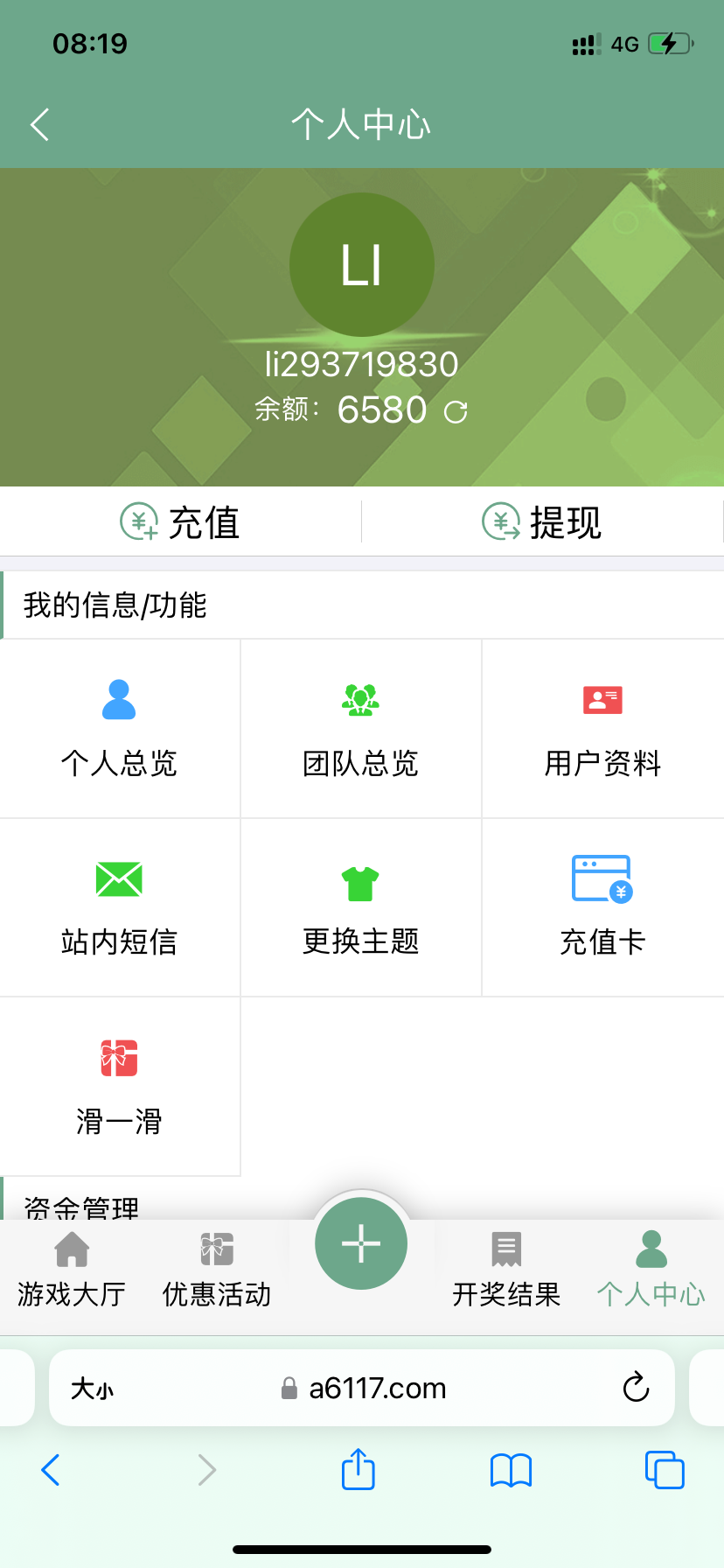724x1568 pixels.
Task: Open 滑一滑 feature
Action: pos(118,1087)
